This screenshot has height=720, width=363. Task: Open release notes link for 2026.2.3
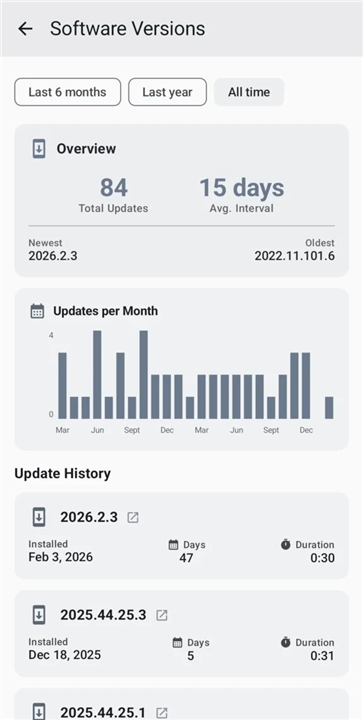133,518
